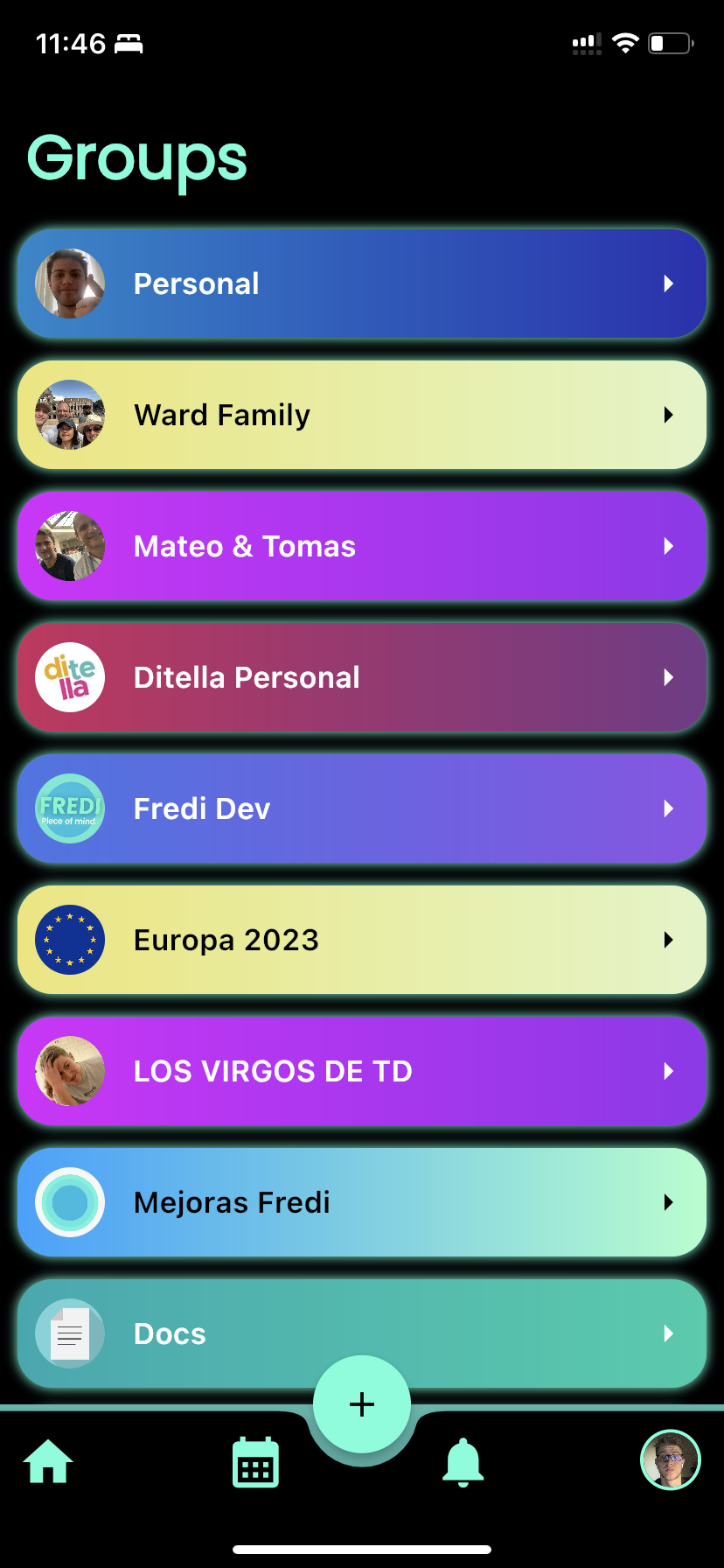The height and width of the screenshot is (1568, 724).
Task: Switch to the home tab
Action: [x=48, y=1461]
